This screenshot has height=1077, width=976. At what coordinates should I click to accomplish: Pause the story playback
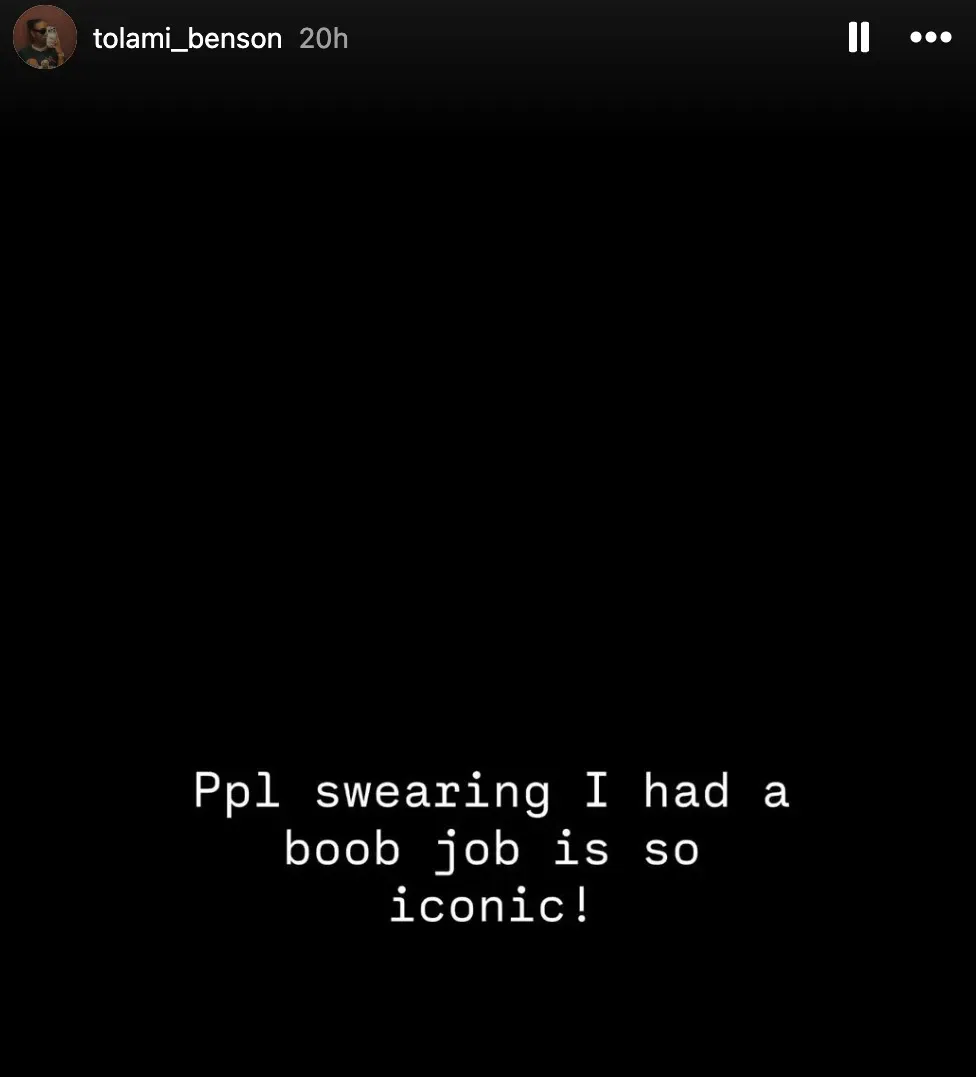point(858,38)
